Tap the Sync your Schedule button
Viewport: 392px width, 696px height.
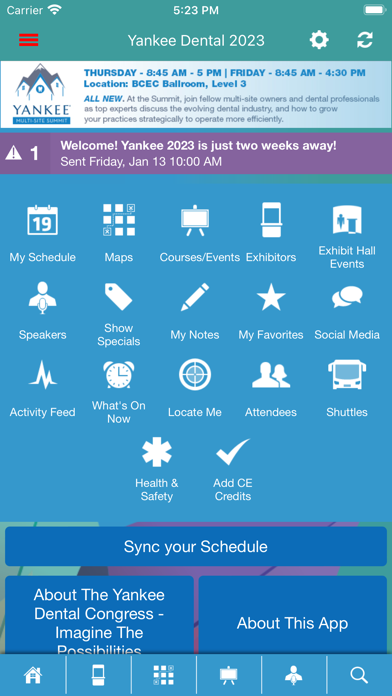click(x=196, y=546)
